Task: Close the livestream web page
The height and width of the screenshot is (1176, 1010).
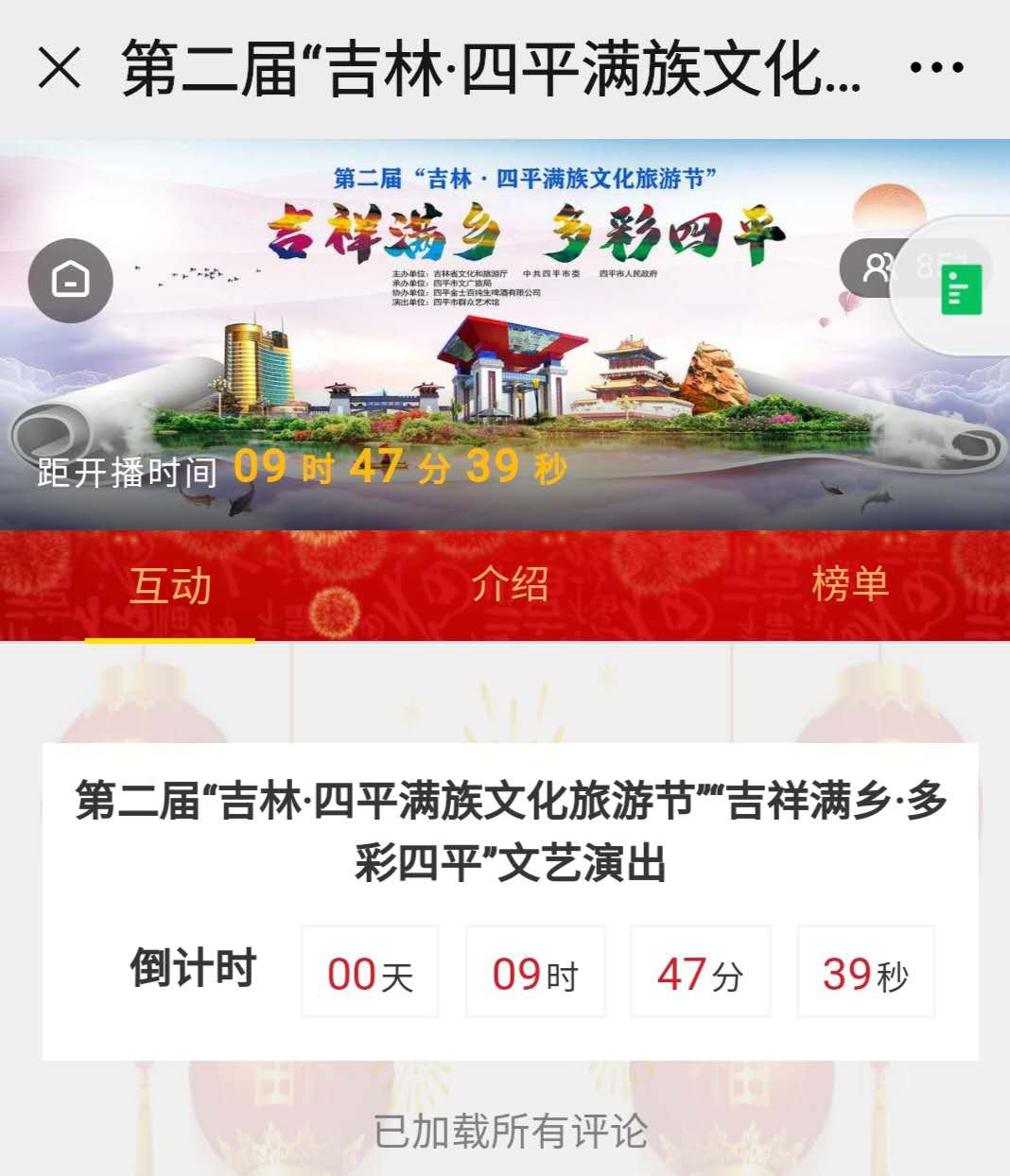Action: (60, 68)
